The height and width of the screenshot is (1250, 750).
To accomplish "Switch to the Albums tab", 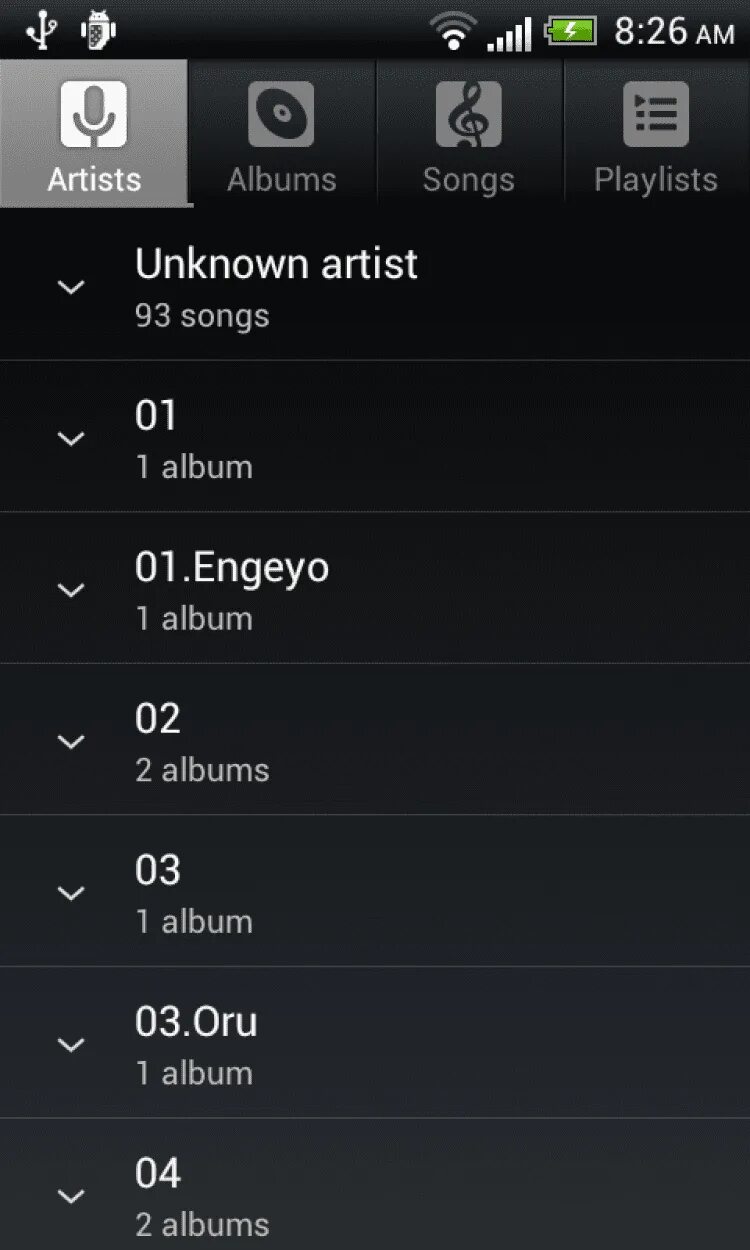I will pos(281,134).
